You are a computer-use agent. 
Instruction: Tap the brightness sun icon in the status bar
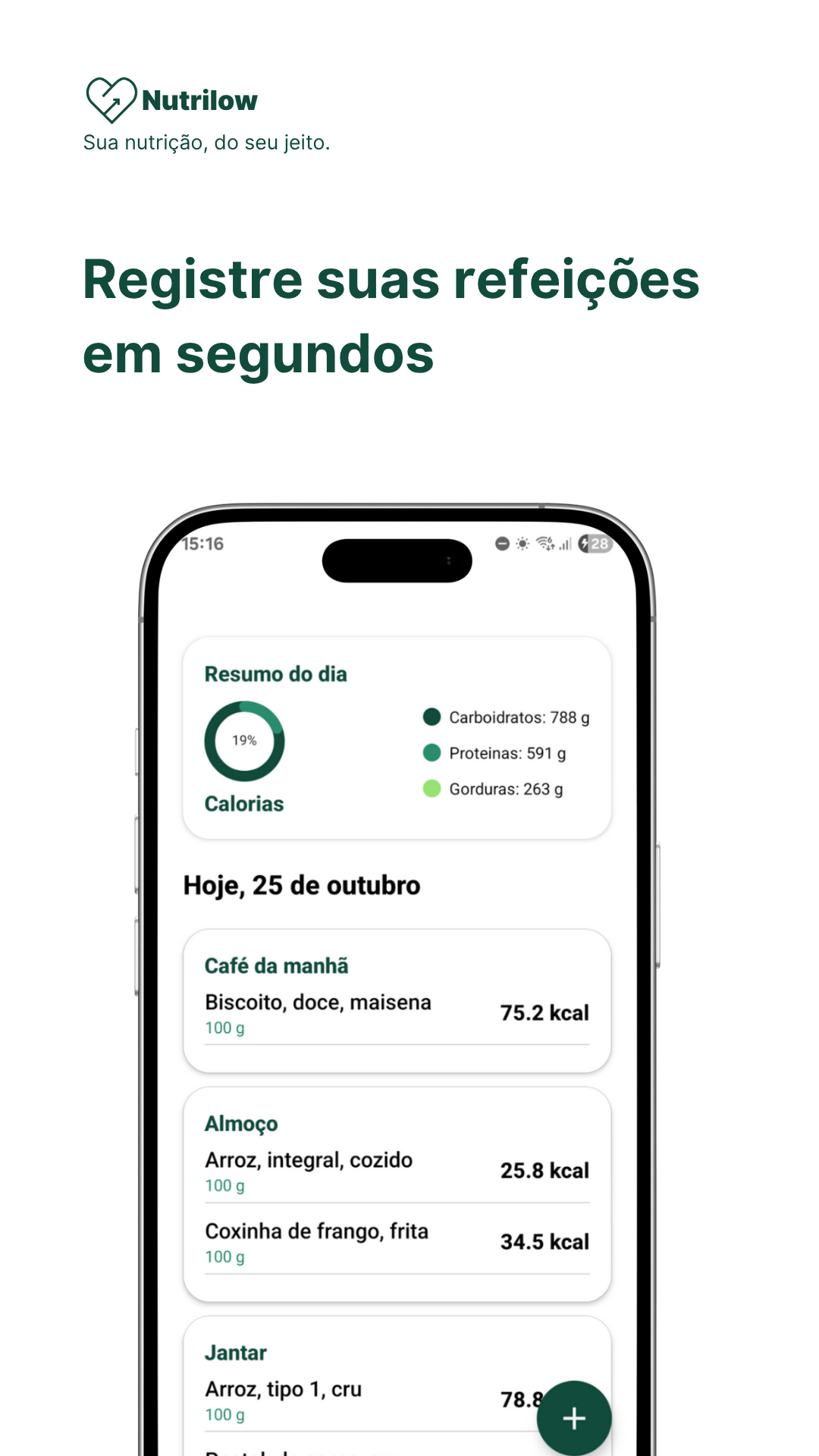pos(522,543)
